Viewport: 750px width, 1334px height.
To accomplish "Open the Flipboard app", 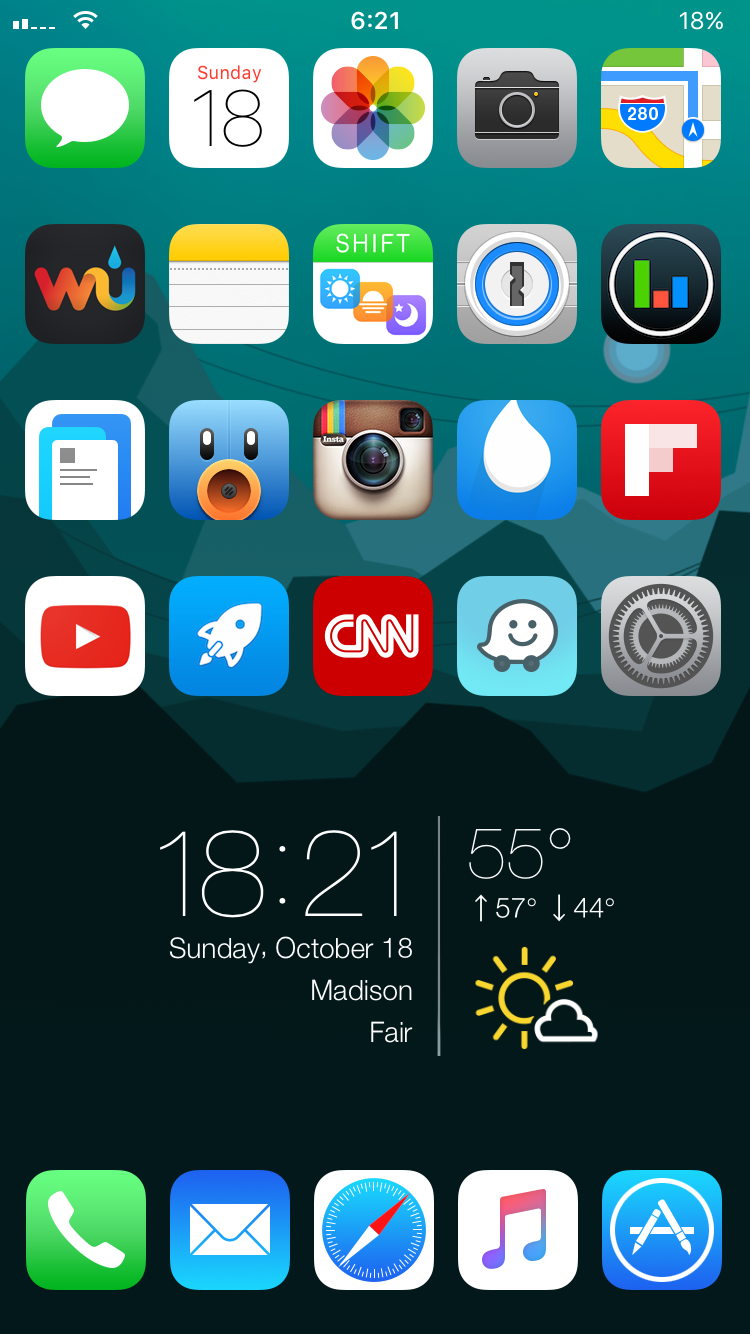I will (661, 460).
